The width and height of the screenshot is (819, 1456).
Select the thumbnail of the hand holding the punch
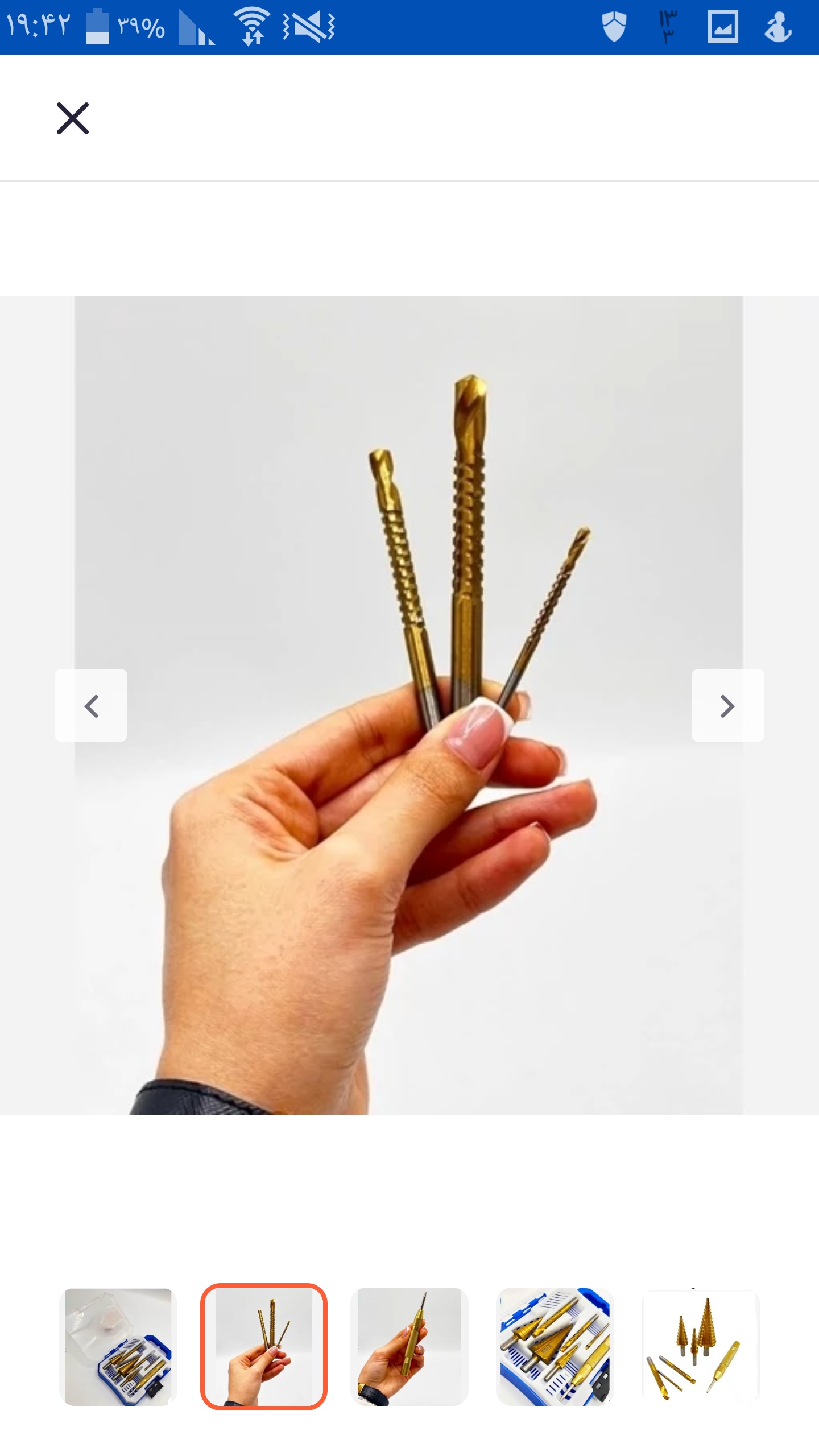pyautogui.click(x=409, y=1347)
